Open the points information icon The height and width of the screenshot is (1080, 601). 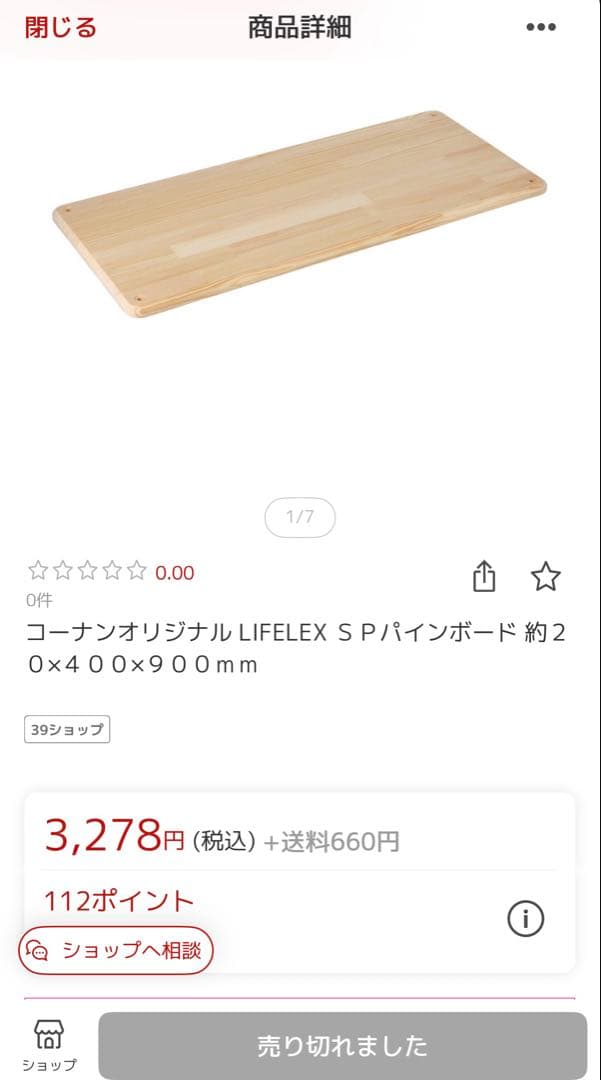click(x=526, y=918)
